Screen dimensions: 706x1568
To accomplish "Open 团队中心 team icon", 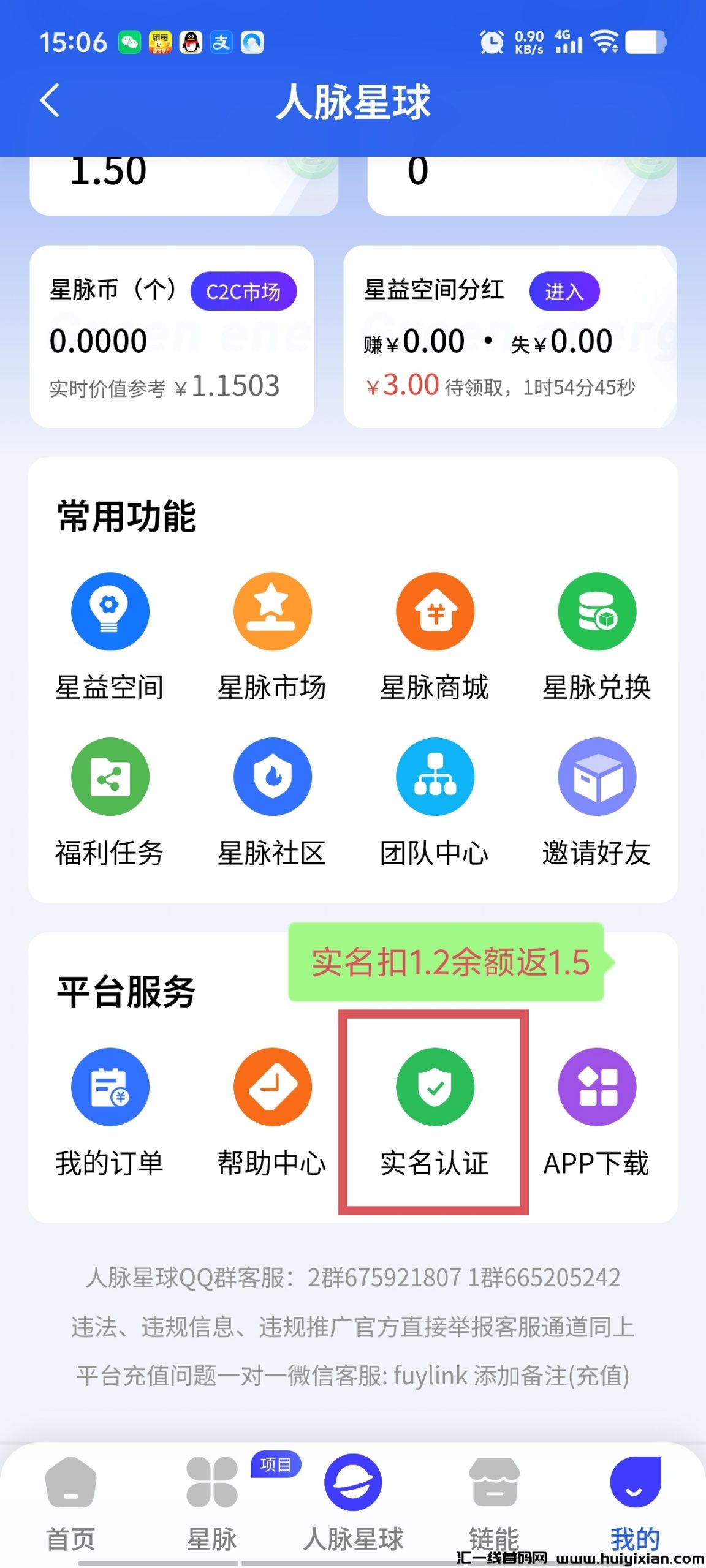I will [434, 777].
